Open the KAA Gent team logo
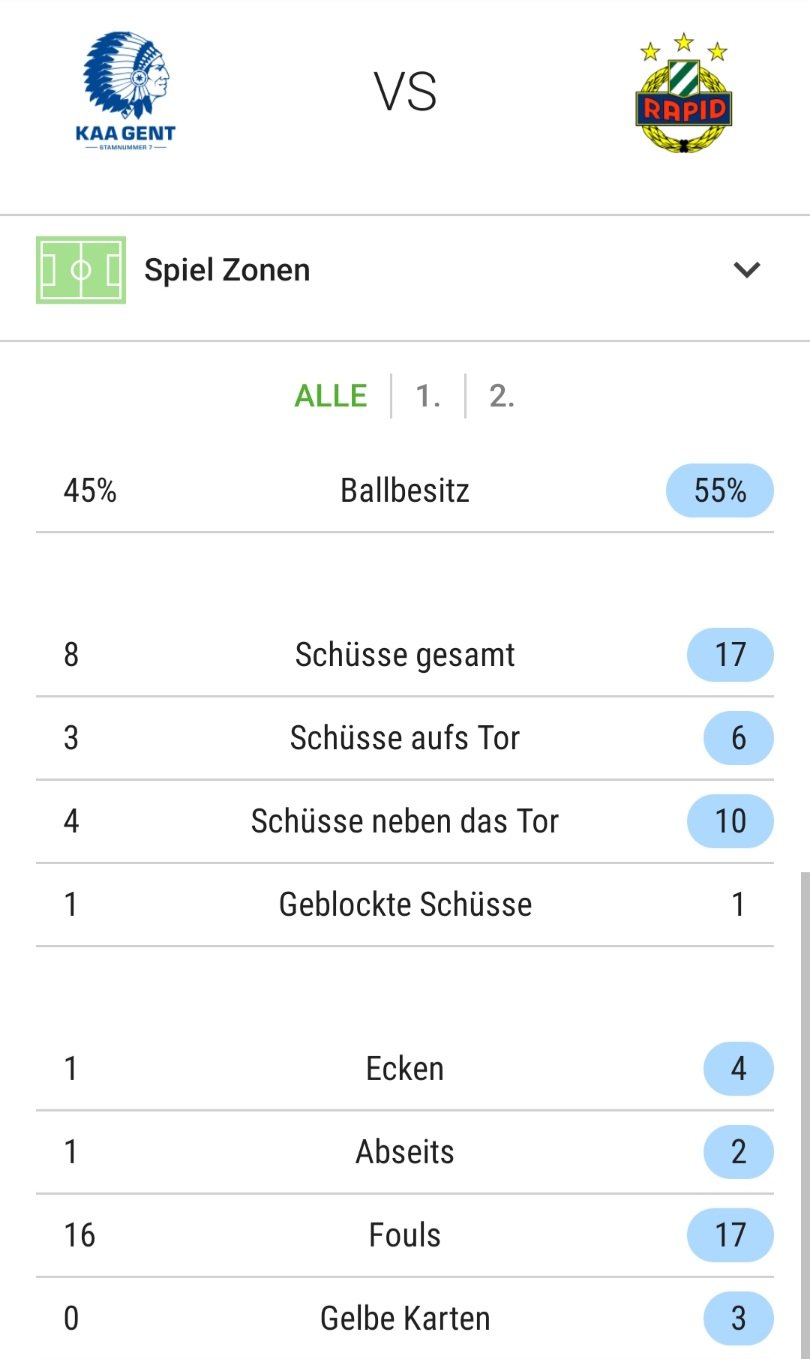This screenshot has width=810, height=1359. (126, 92)
